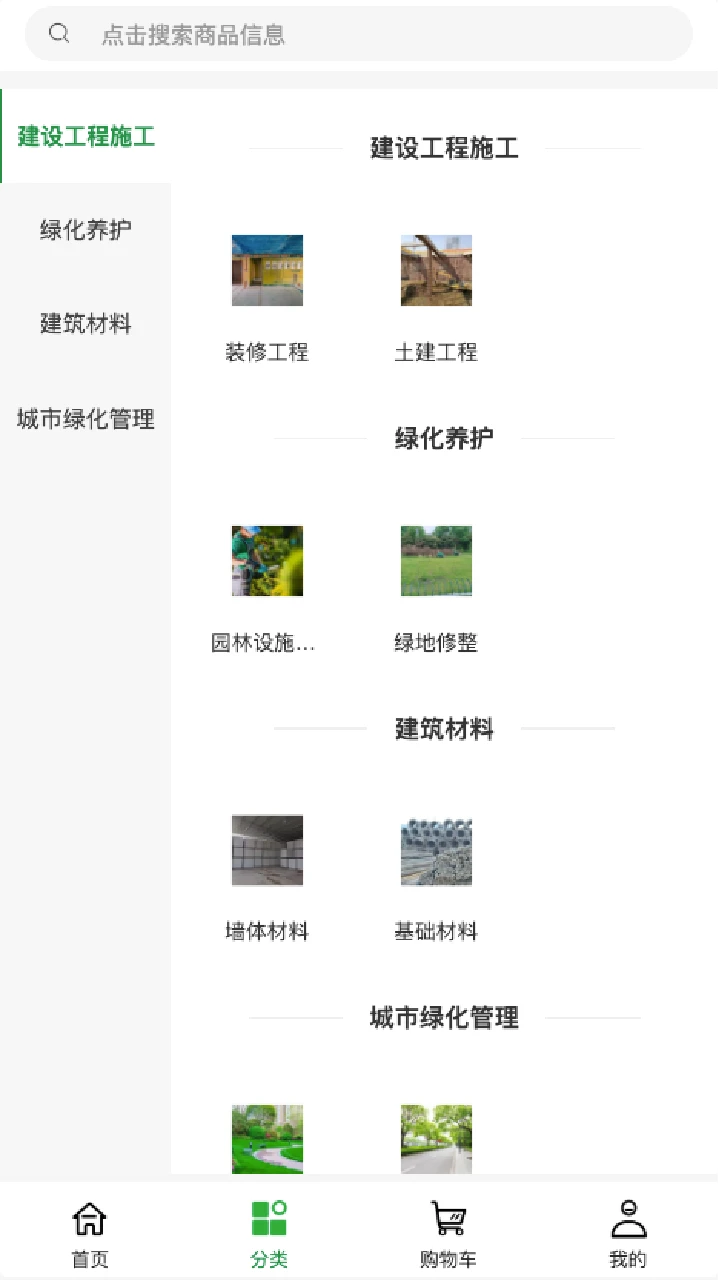Open the shopping cart (购物车) icon

[449, 1230]
